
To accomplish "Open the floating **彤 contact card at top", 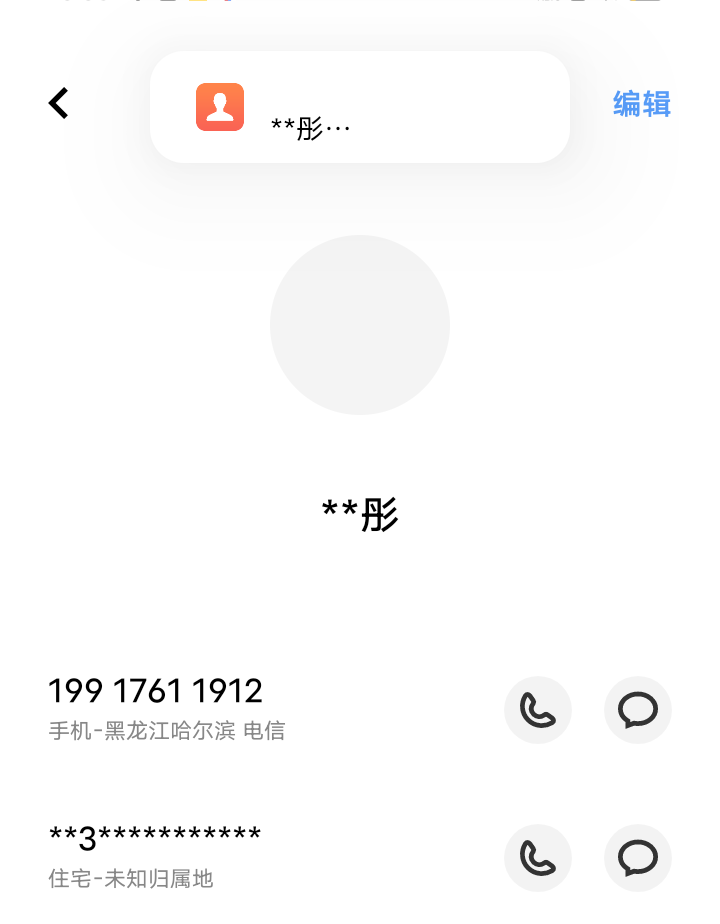I will [x=360, y=107].
